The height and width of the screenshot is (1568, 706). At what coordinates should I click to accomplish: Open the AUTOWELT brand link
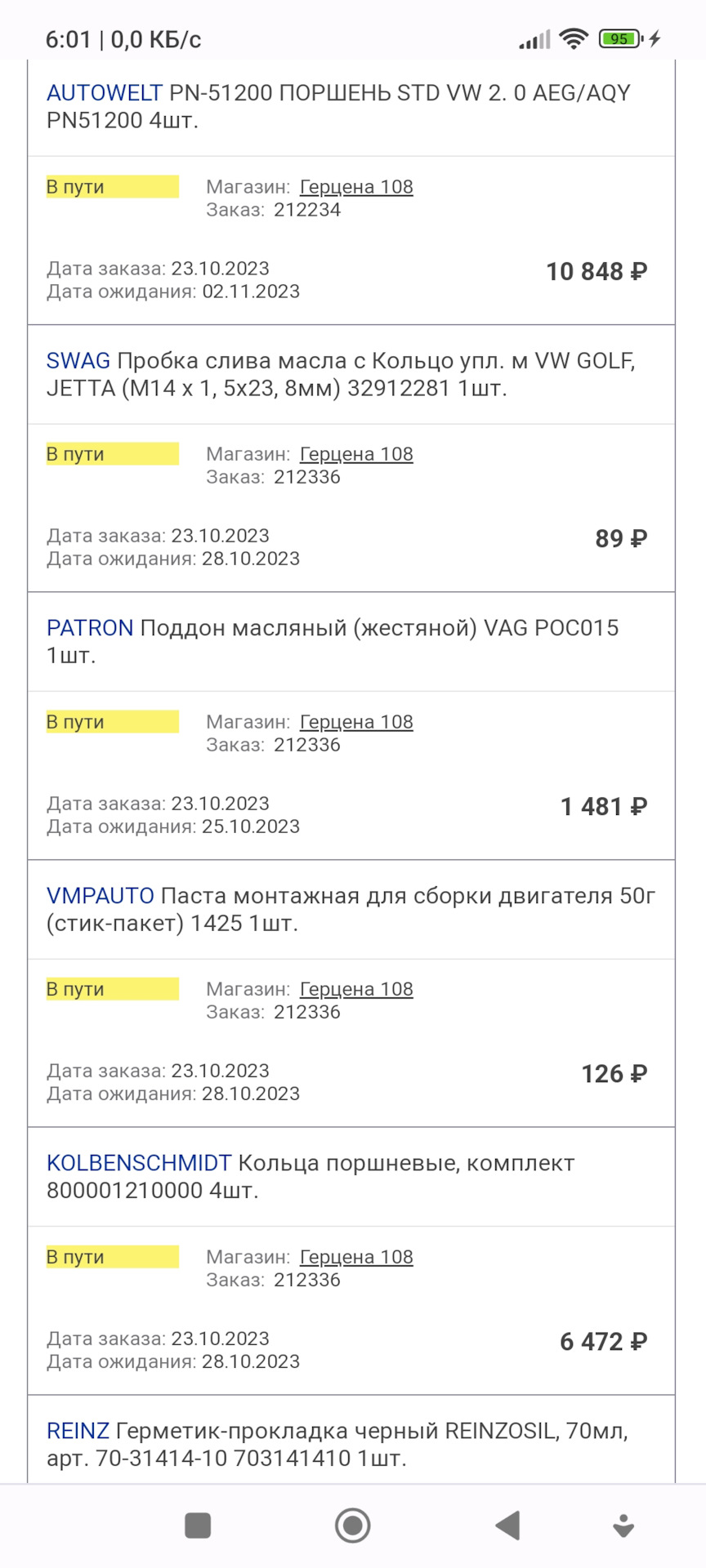pyautogui.click(x=105, y=93)
